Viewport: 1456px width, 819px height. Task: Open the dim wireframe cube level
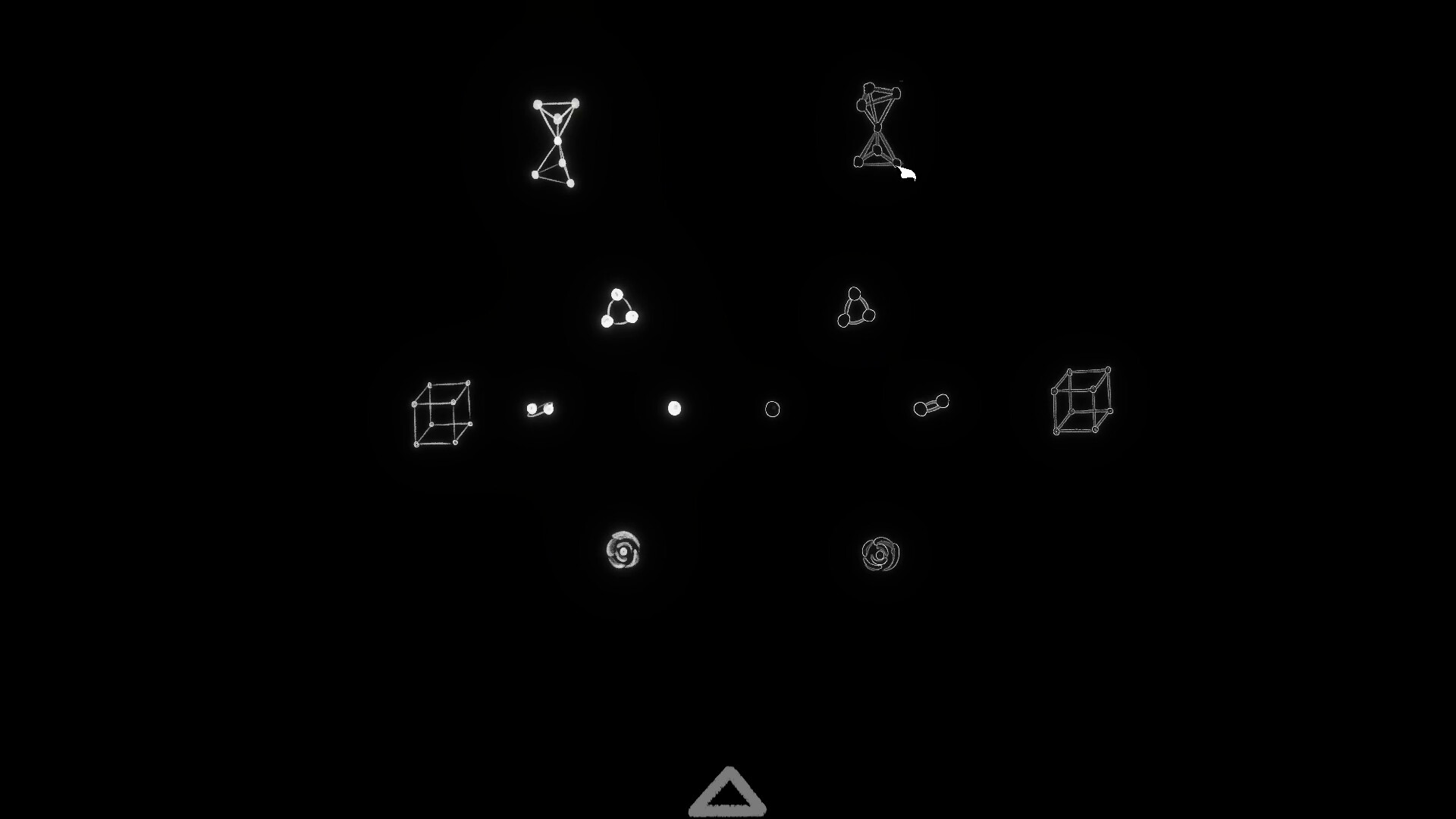click(x=1082, y=400)
